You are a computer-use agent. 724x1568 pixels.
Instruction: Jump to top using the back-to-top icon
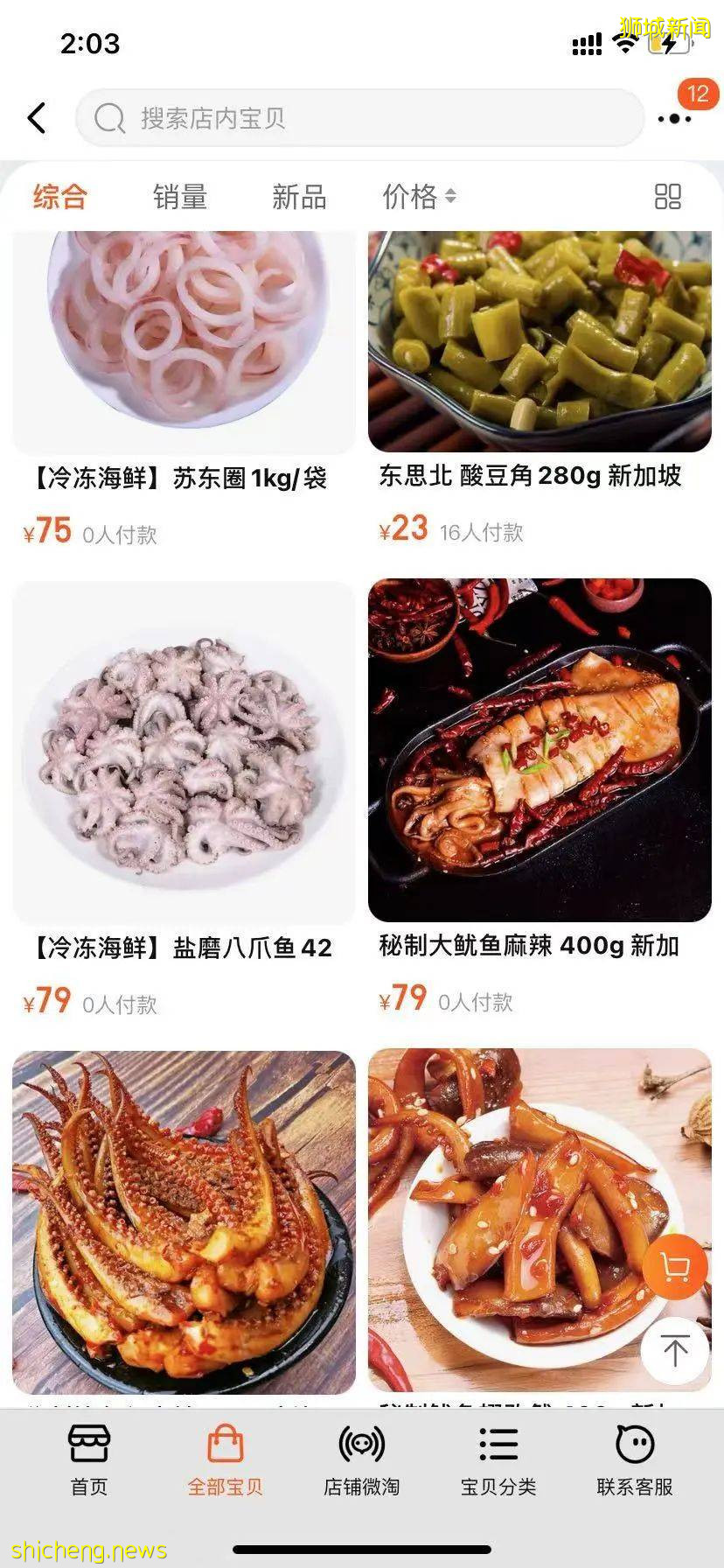[674, 1351]
